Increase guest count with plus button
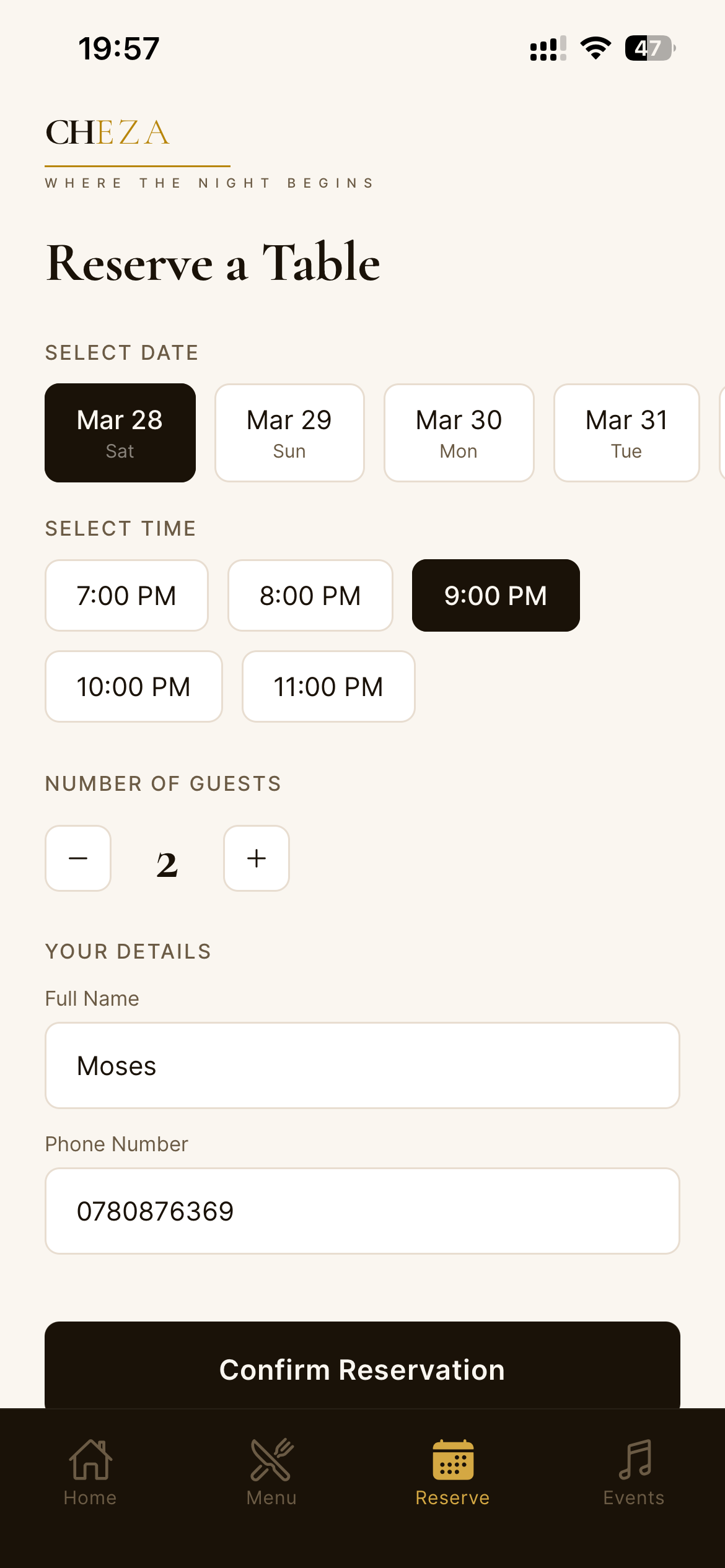 click(x=256, y=858)
